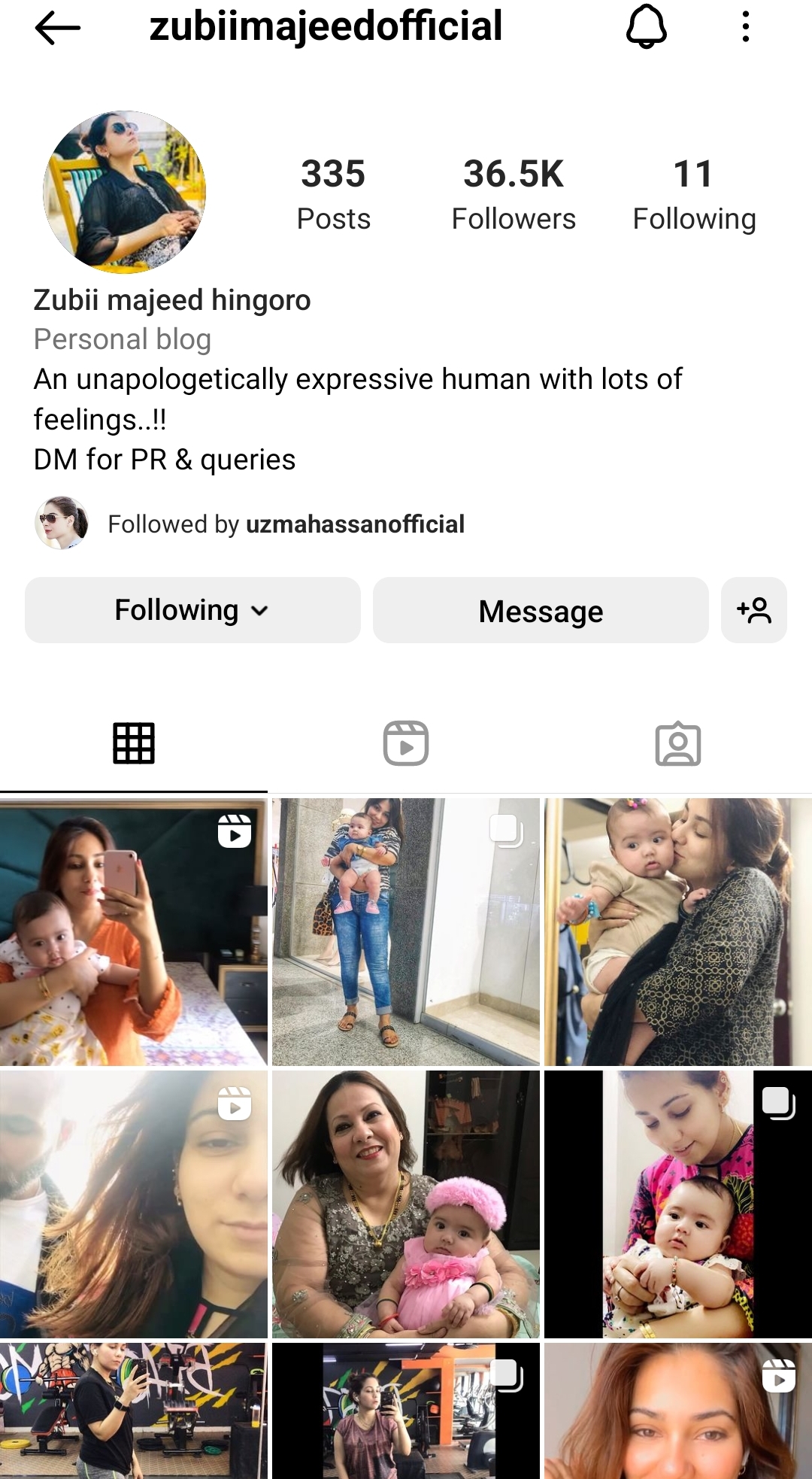This screenshot has width=812, height=1479.
Task: Open the mirror selfie reel with baby
Action: point(133,932)
